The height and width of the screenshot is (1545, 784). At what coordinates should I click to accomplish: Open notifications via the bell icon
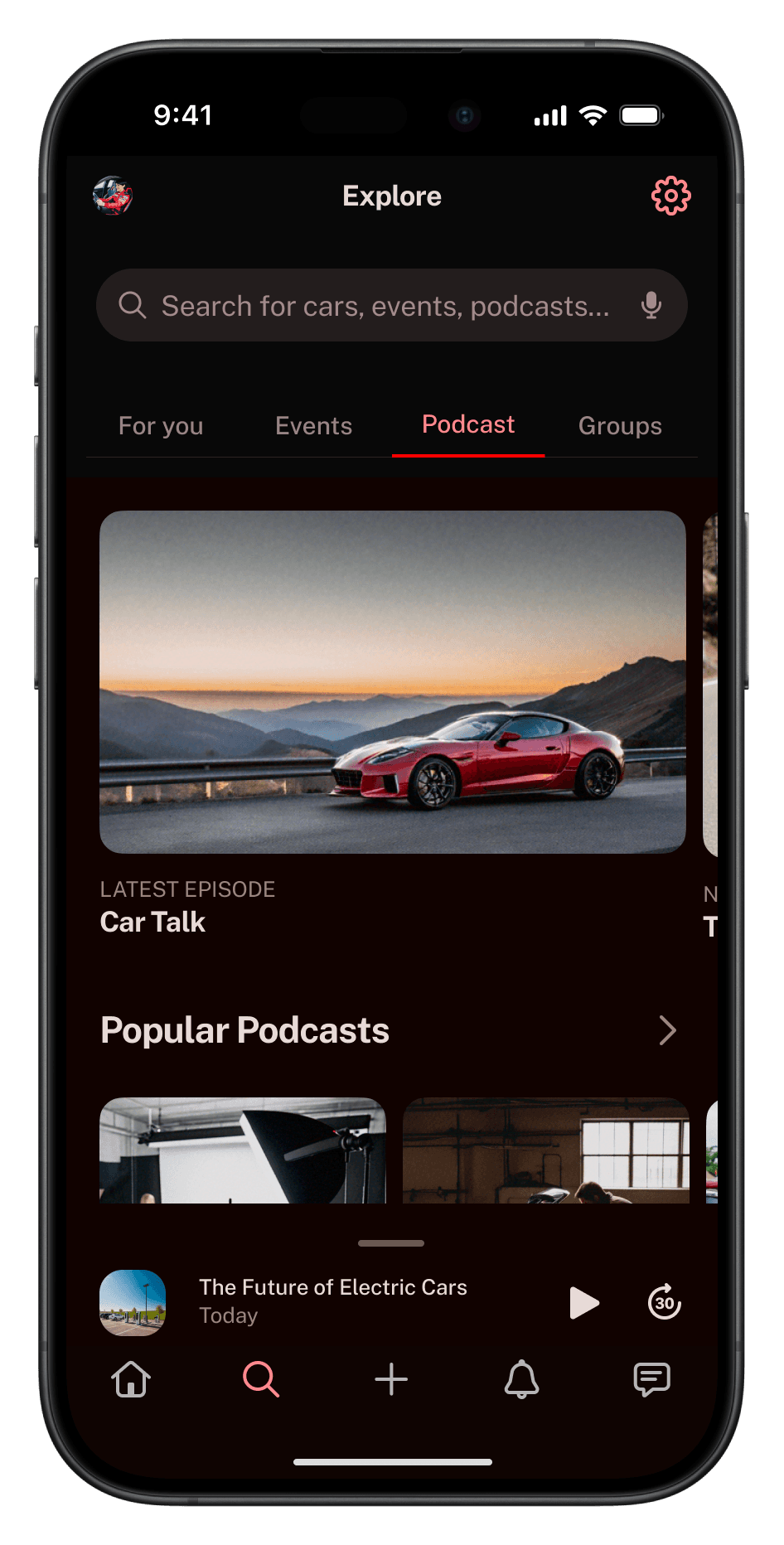click(521, 1380)
